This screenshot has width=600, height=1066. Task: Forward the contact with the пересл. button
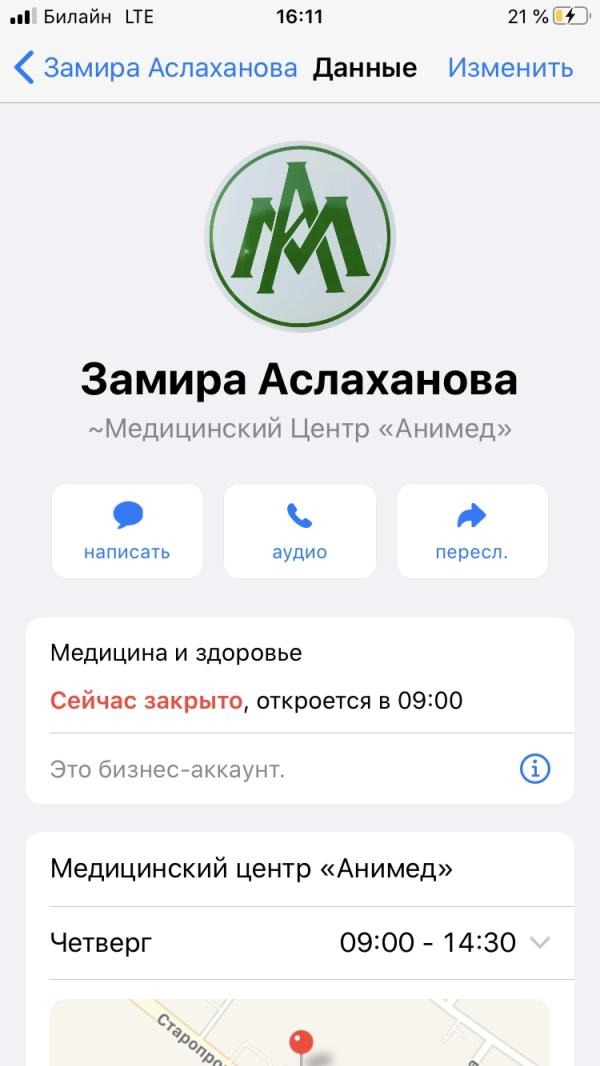(x=472, y=531)
